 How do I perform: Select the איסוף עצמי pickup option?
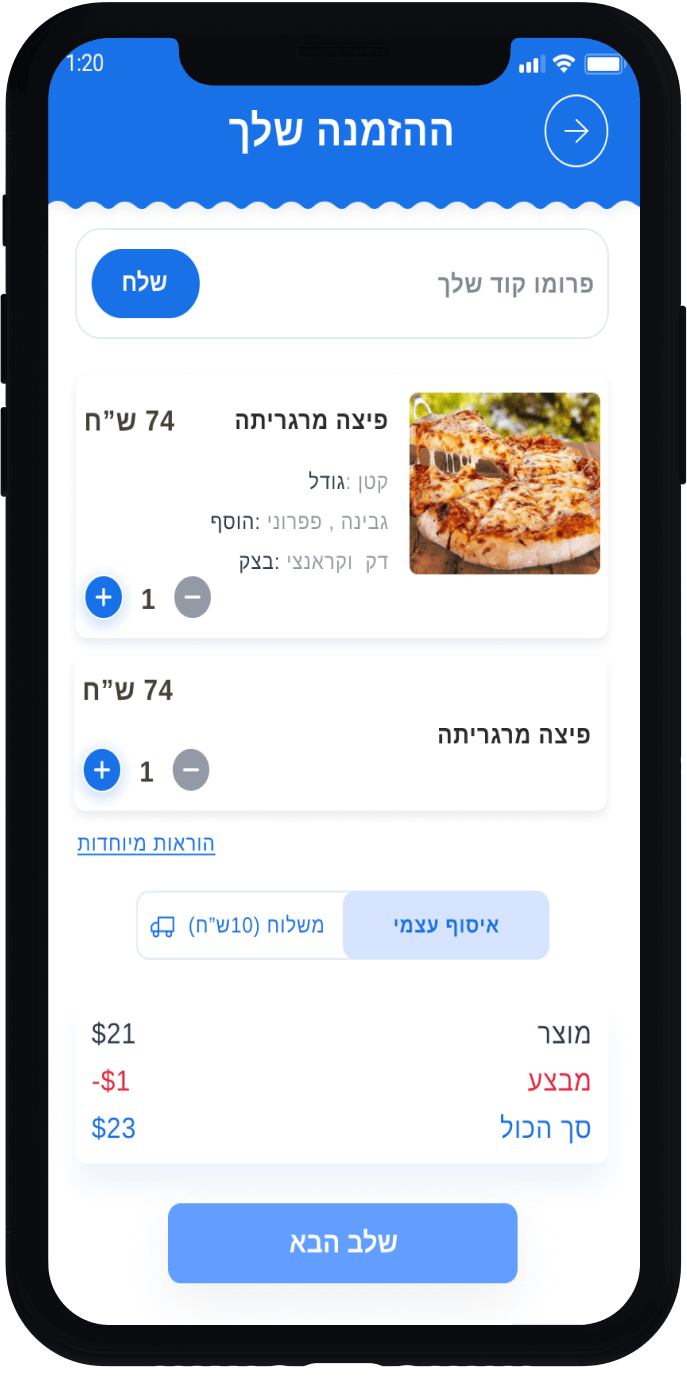pyautogui.click(x=446, y=925)
